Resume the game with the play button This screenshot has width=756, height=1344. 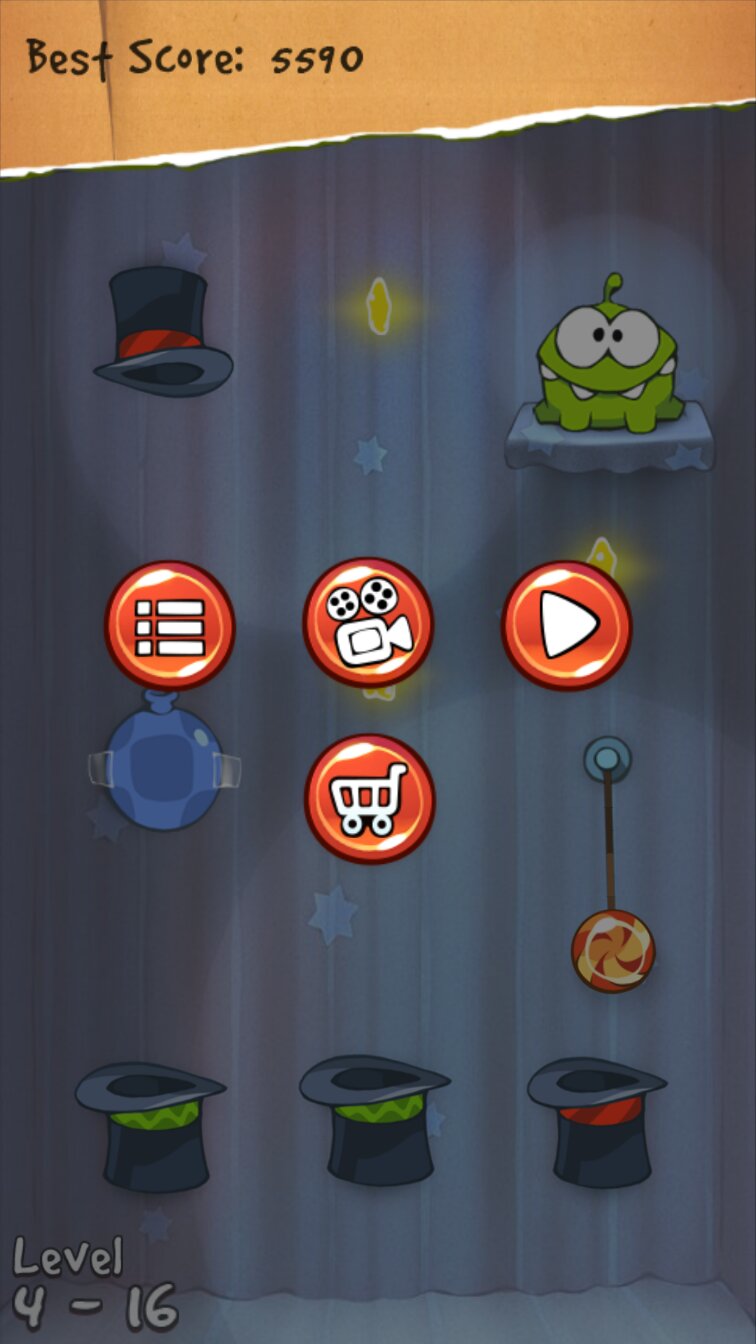(566, 625)
